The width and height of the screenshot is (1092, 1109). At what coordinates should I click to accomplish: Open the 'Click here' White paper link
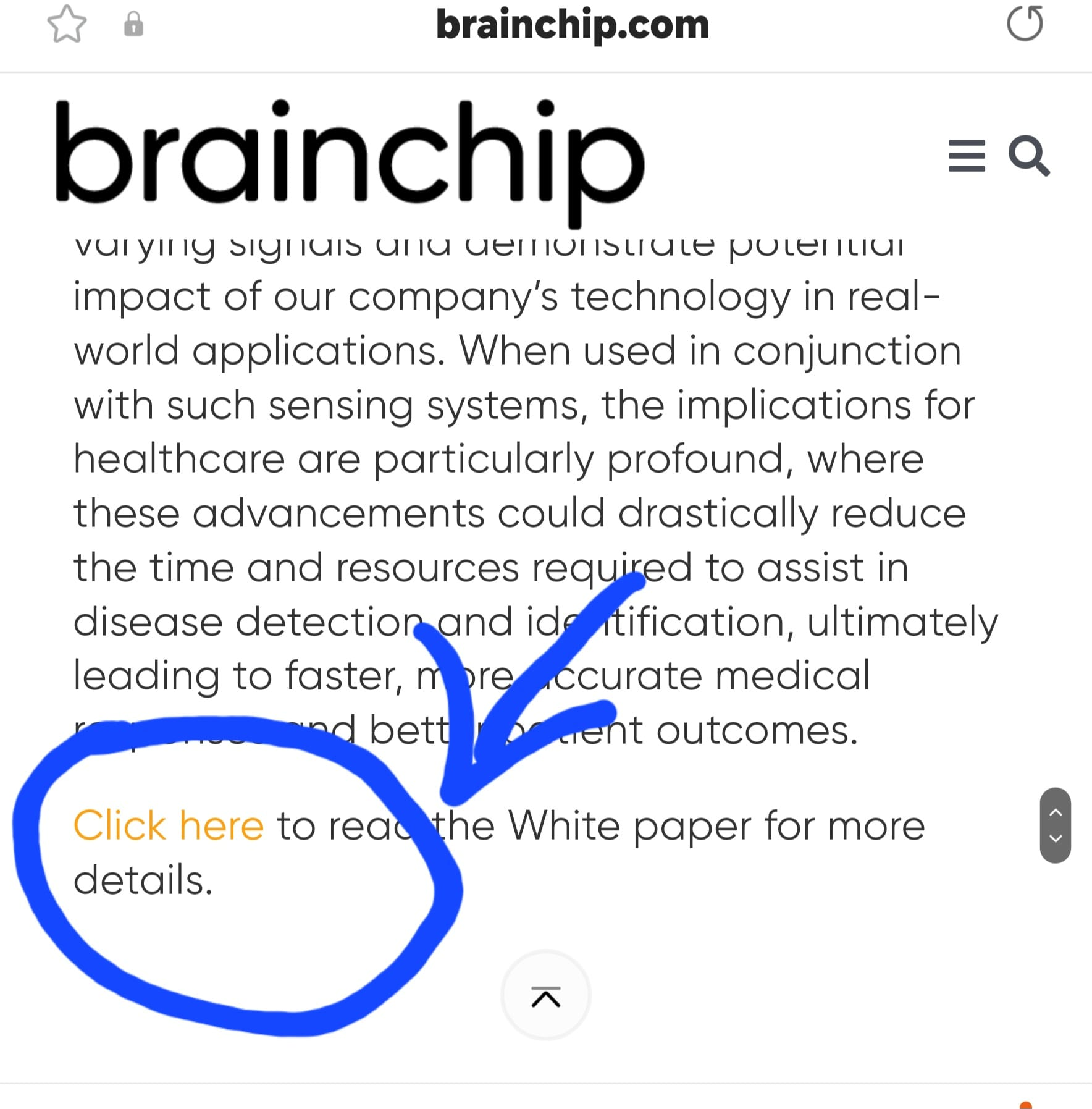(168, 825)
